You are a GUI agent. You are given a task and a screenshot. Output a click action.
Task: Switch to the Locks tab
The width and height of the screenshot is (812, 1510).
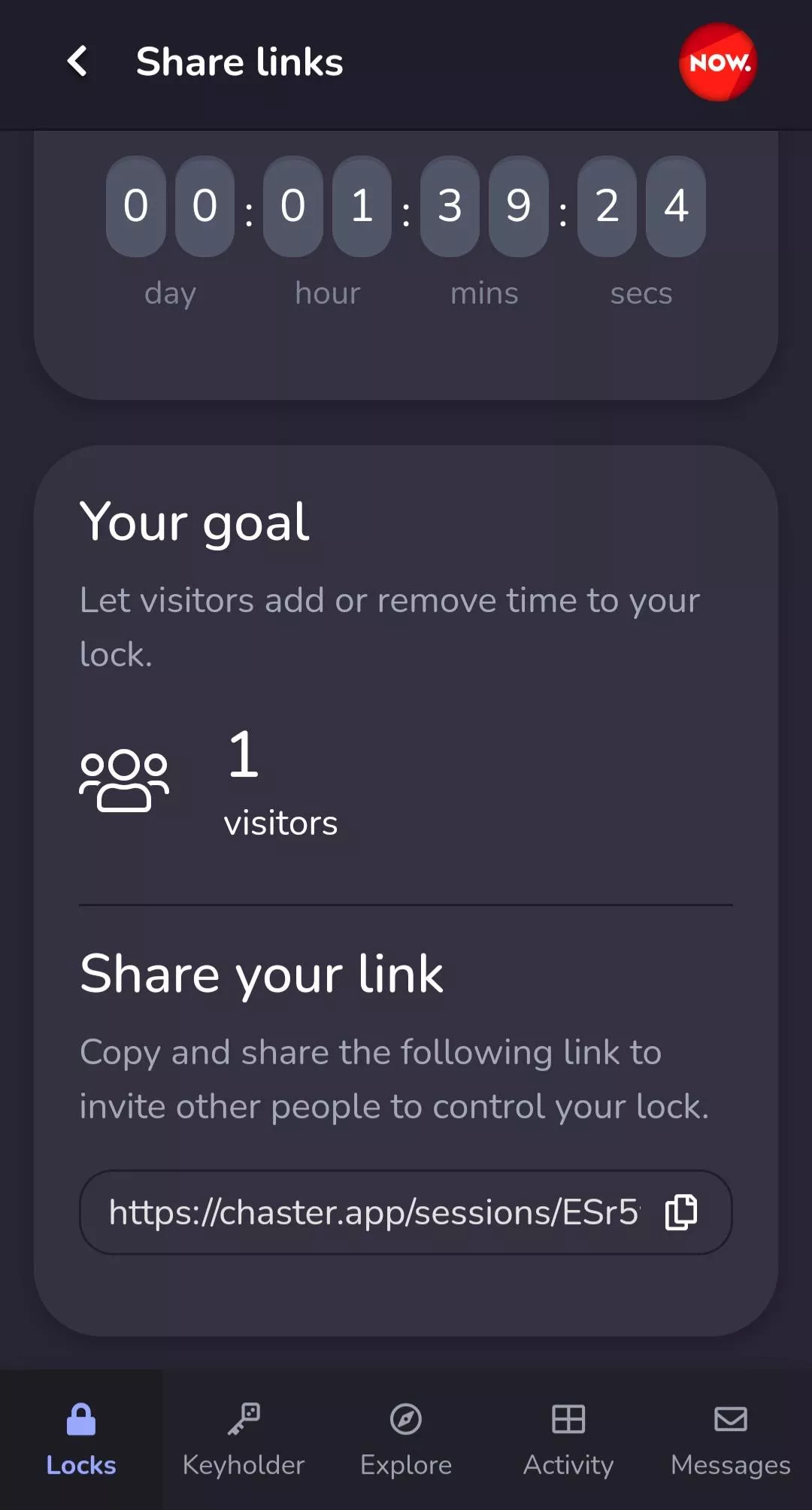81,1439
